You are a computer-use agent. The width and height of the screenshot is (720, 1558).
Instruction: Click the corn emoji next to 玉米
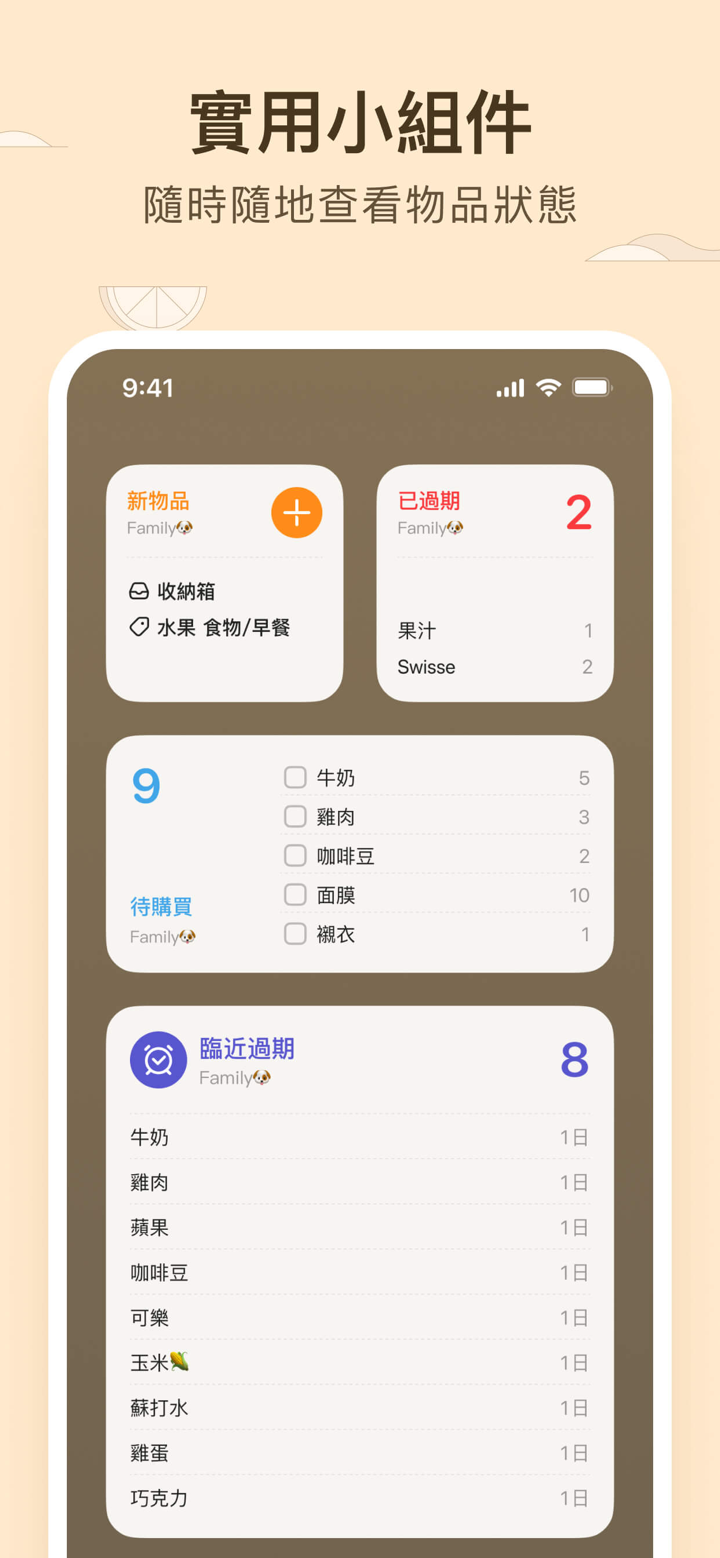point(183,1361)
